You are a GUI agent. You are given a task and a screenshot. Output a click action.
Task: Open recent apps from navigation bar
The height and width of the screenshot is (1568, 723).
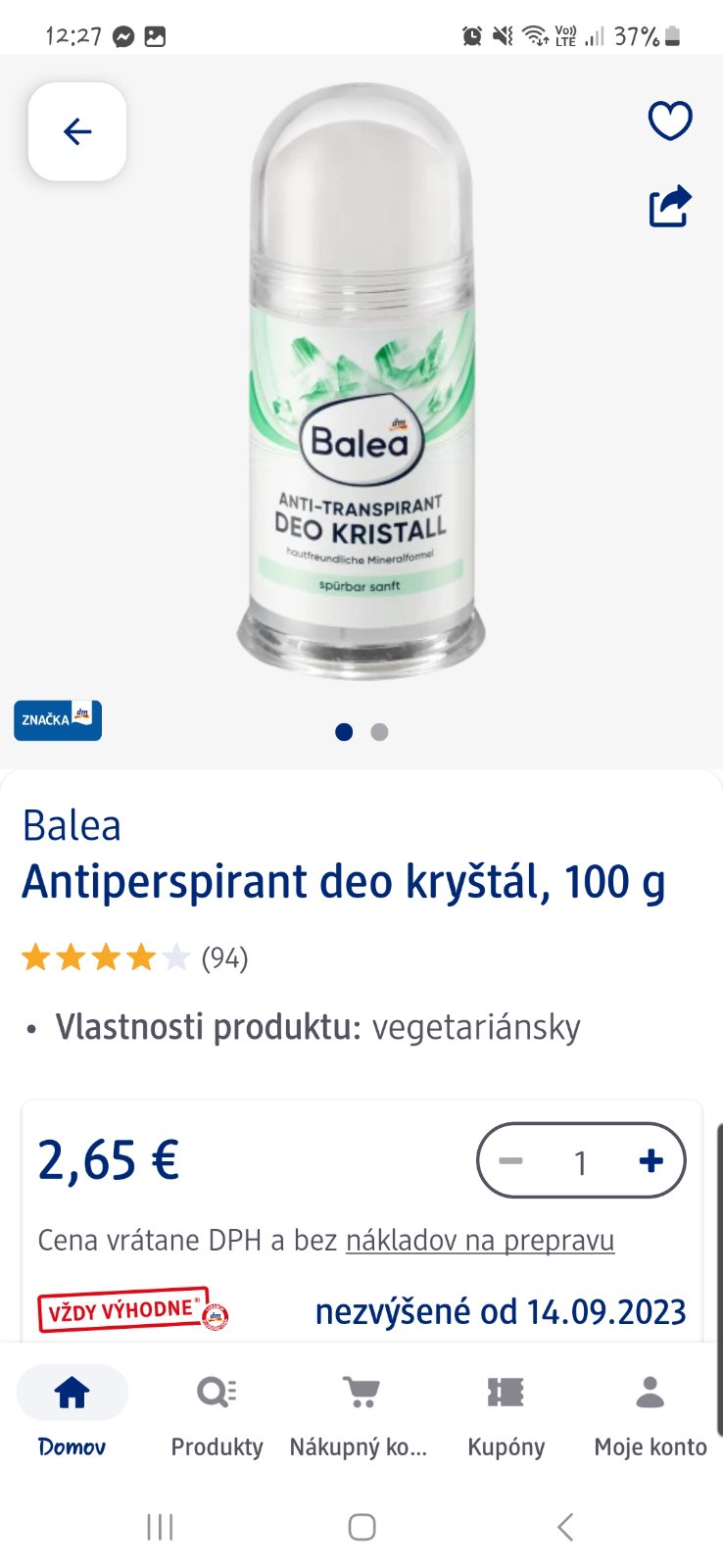tap(160, 1527)
